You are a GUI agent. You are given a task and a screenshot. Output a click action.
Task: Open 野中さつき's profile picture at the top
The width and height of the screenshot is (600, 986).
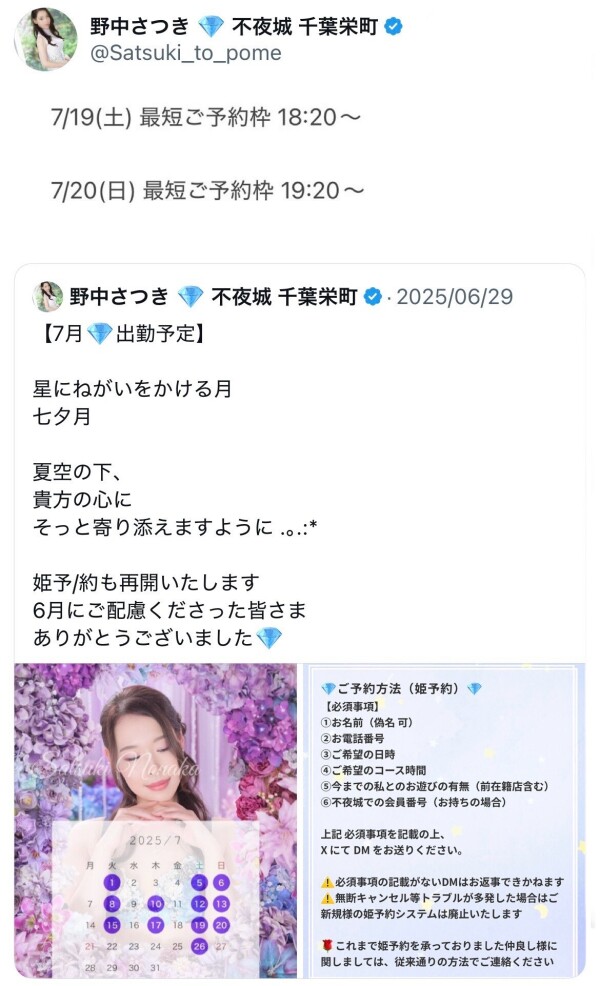point(45,39)
